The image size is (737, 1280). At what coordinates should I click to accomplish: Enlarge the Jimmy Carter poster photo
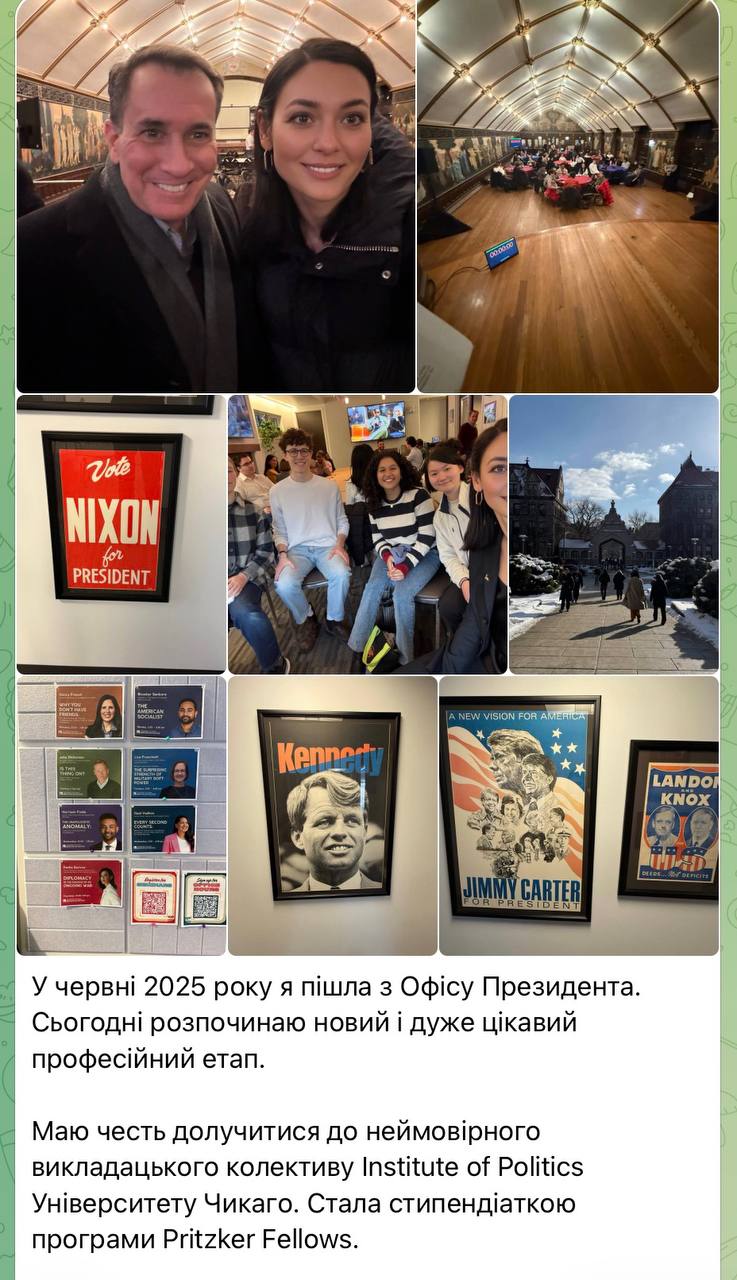click(578, 815)
